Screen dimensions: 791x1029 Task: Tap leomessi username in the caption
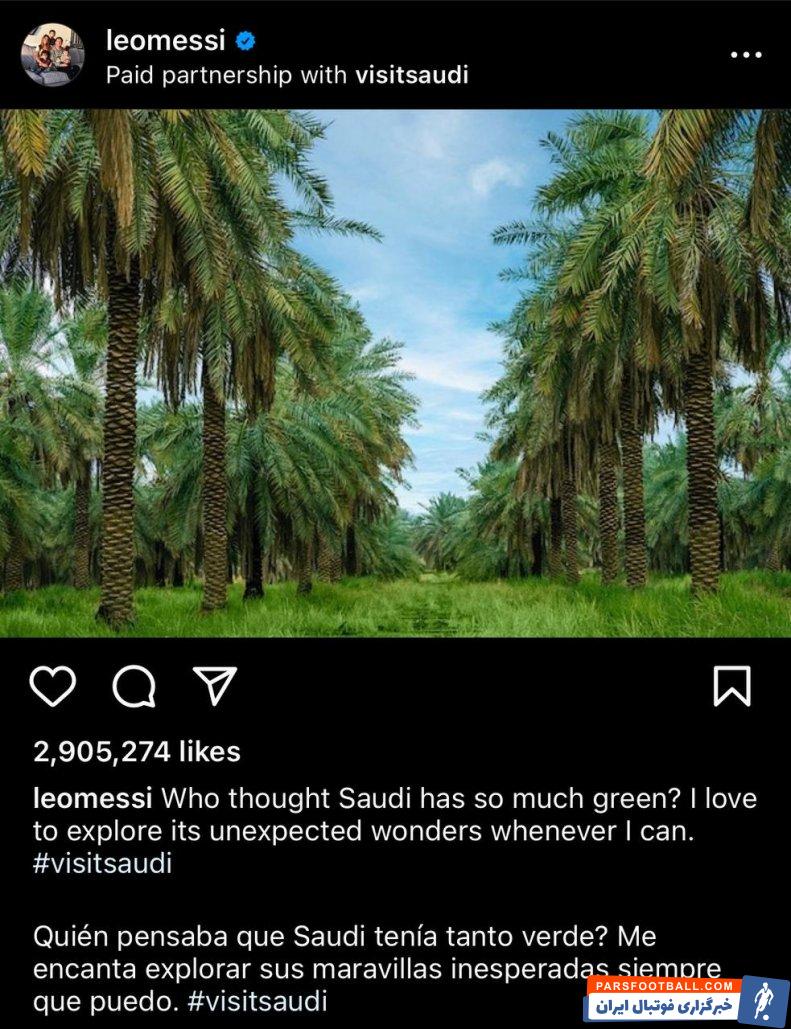(93, 799)
